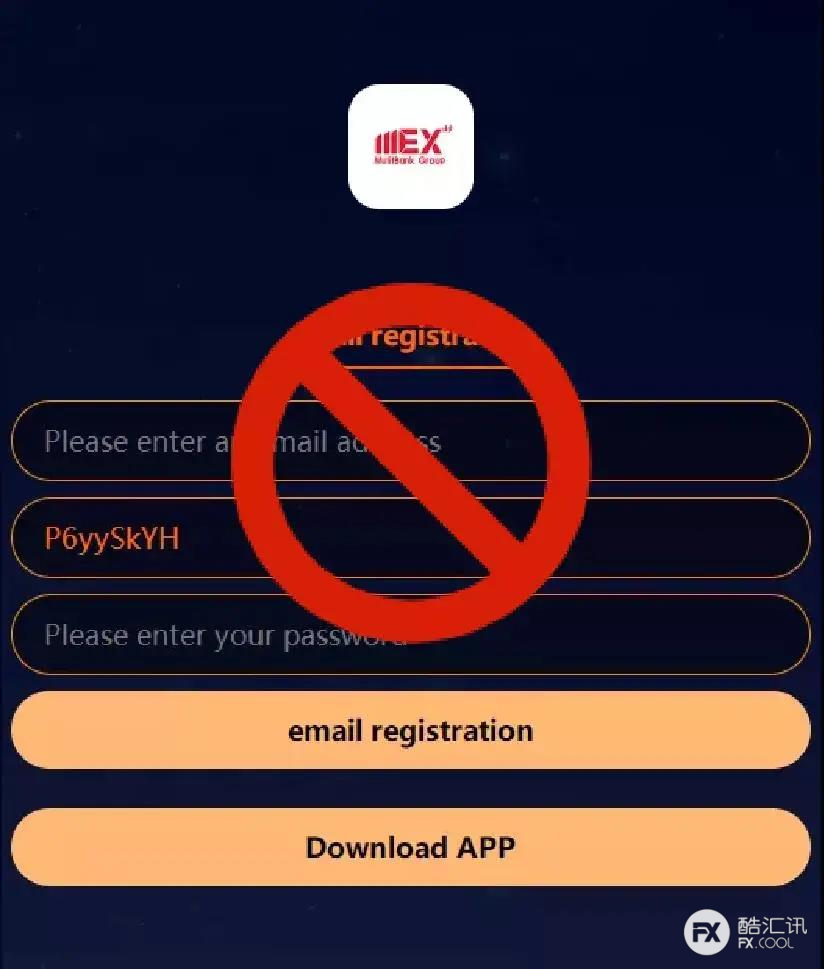Submit with the email registration button
824x969 pixels.
click(x=410, y=730)
